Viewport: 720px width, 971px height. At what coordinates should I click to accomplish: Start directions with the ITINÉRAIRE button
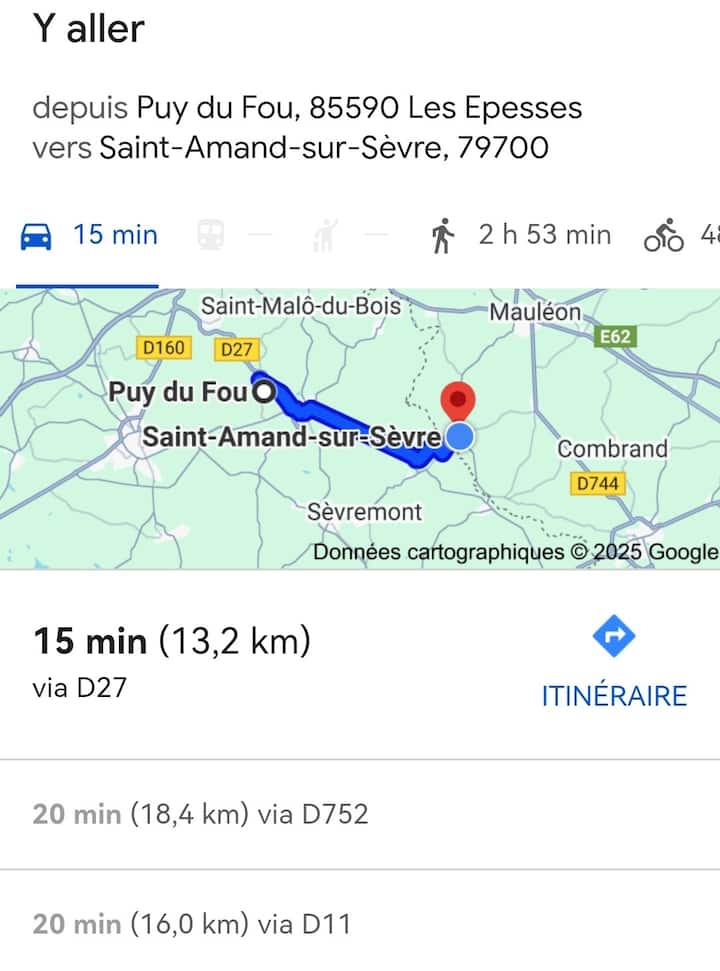[x=614, y=663]
